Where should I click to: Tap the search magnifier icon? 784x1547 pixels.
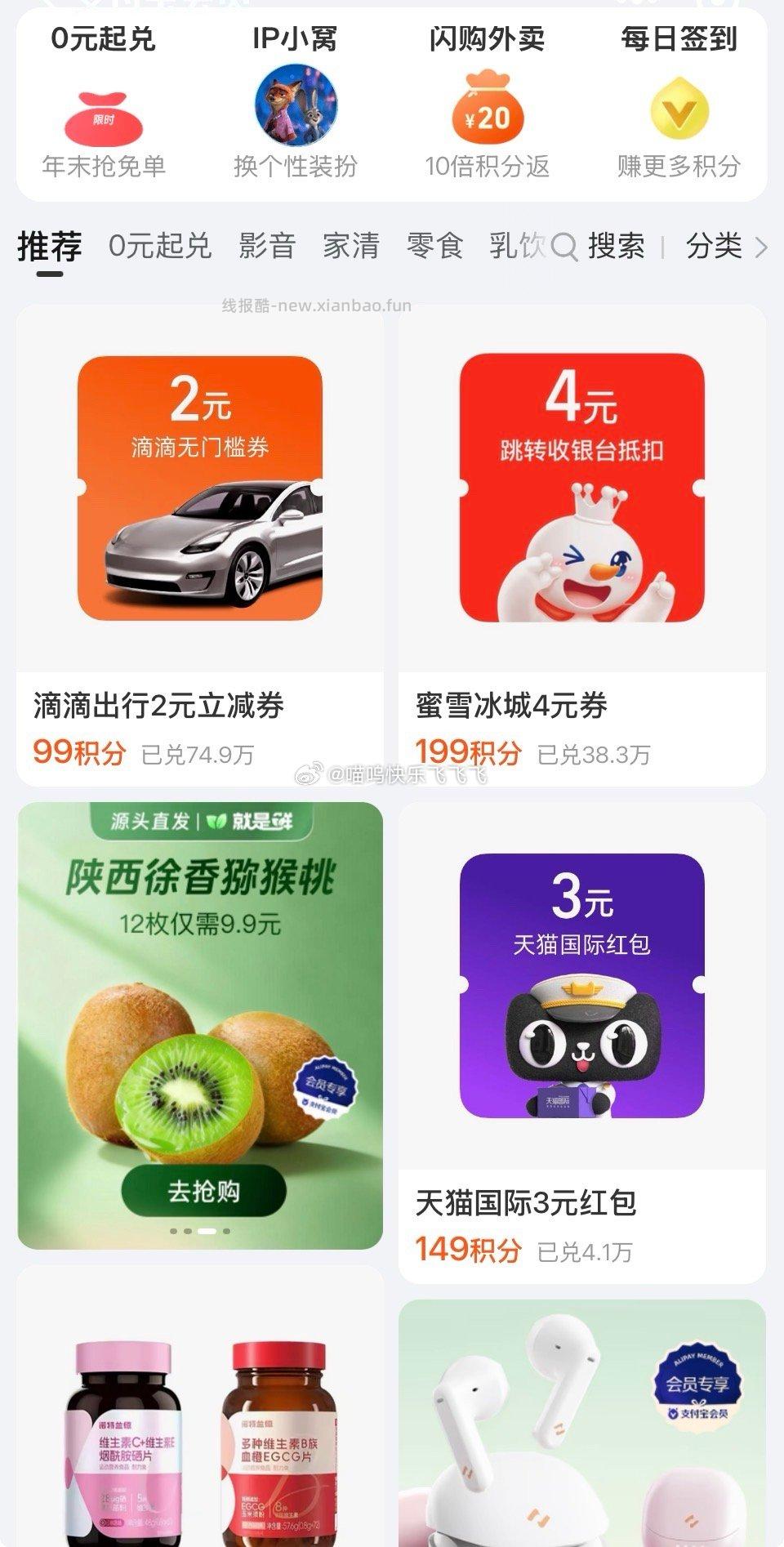click(565, 246)
